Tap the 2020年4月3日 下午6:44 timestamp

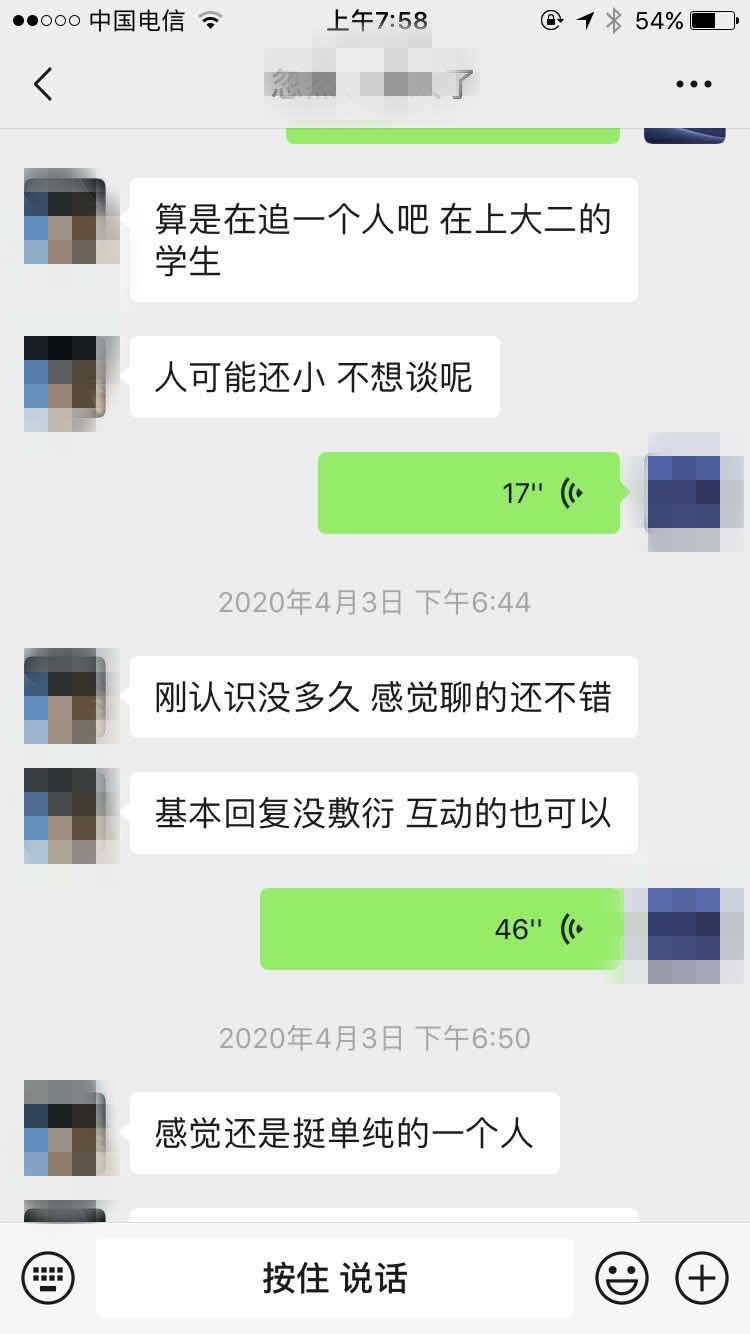(375, 601)
